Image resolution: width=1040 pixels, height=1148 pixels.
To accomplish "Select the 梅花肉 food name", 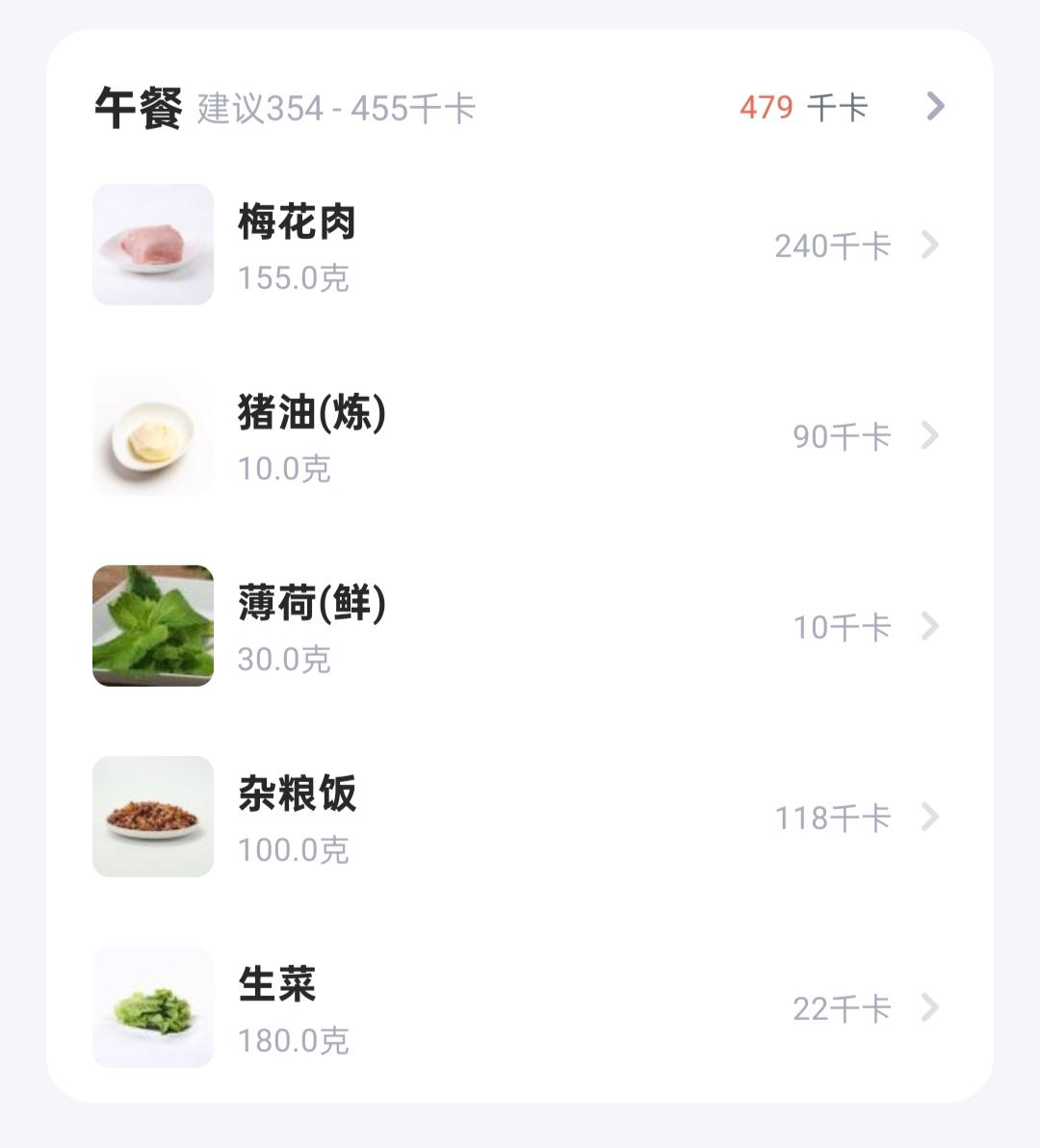I will (296, 223).
